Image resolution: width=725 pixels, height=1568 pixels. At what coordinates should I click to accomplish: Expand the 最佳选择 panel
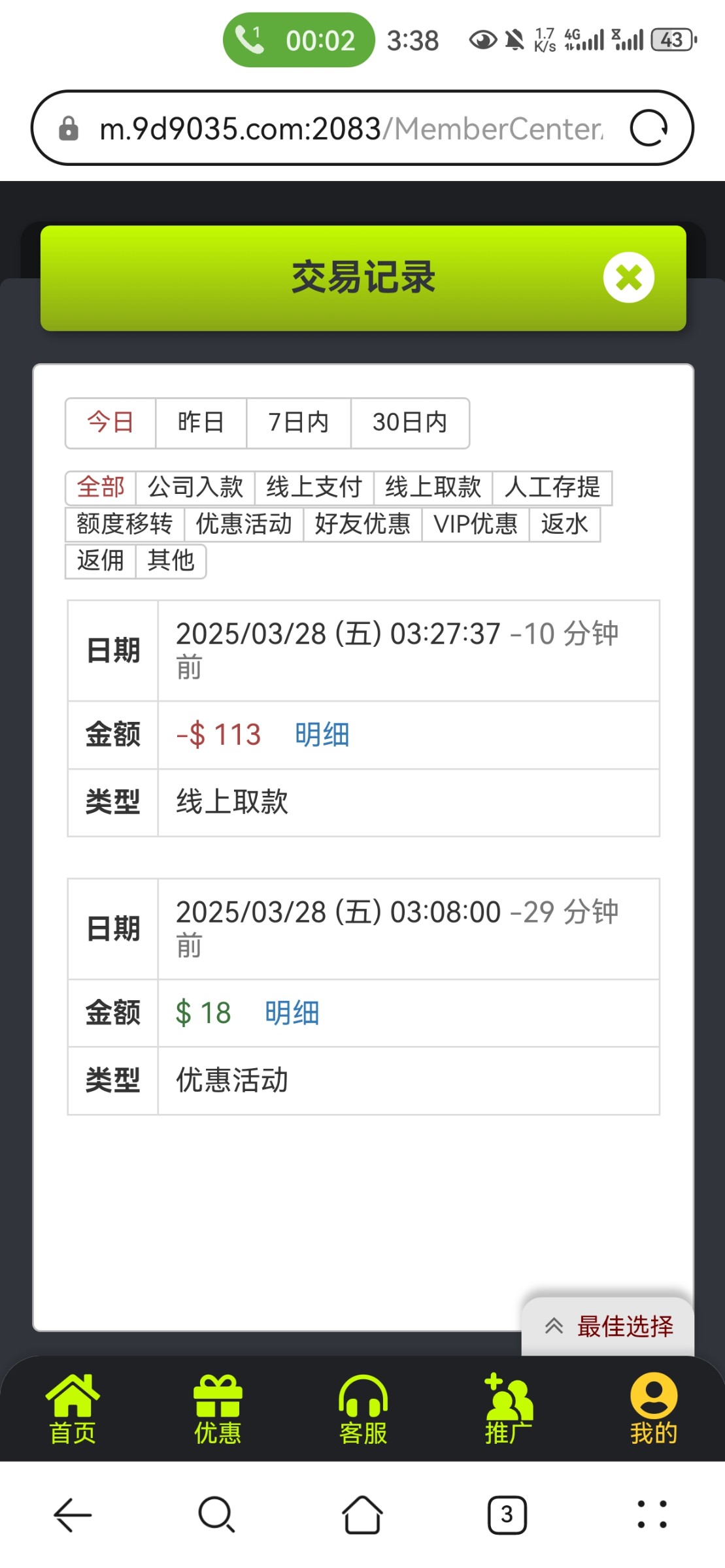(608, 1327)
